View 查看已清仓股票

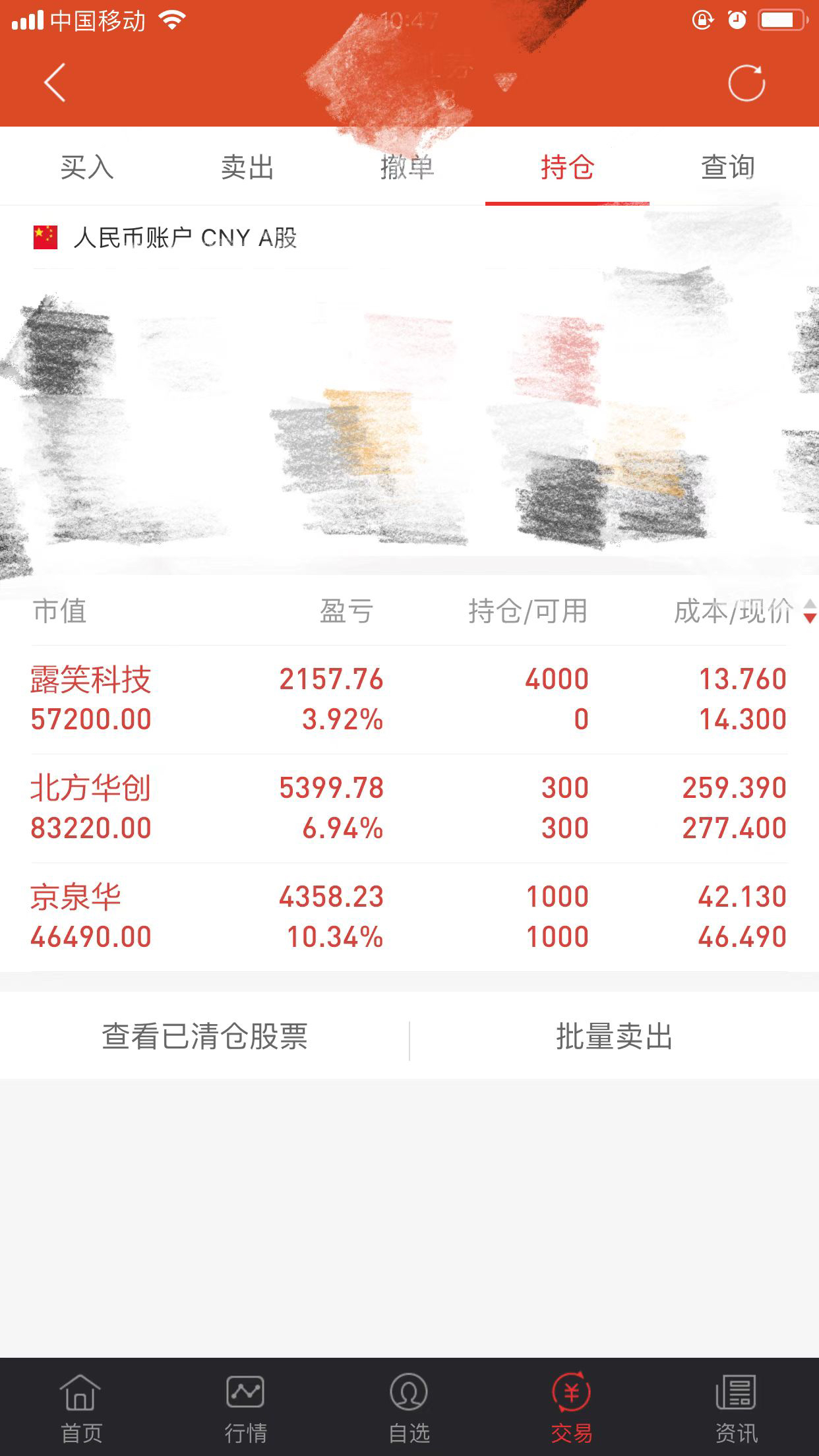point(204,1037)
